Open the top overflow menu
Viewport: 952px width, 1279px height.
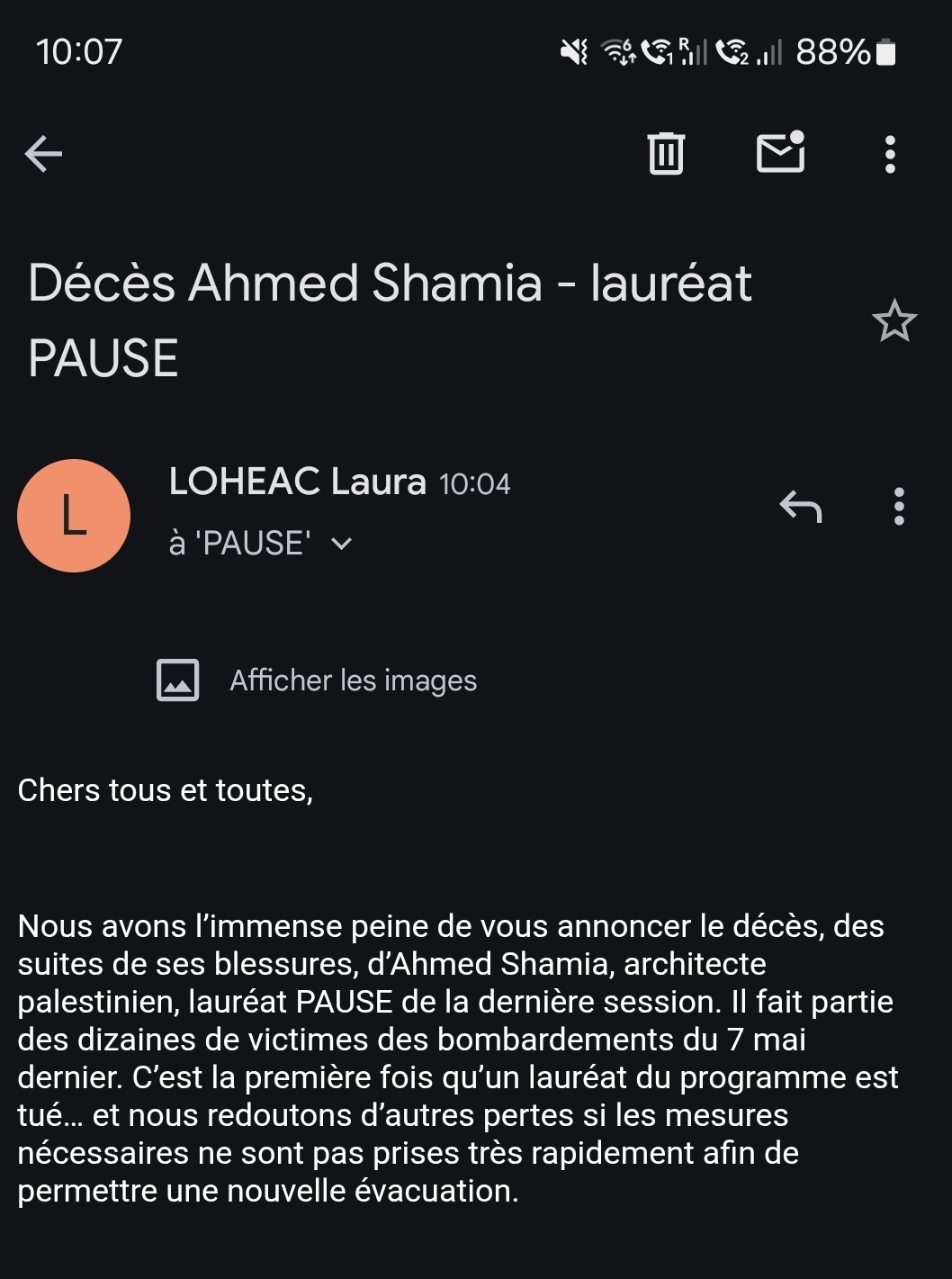click(890, 154)
